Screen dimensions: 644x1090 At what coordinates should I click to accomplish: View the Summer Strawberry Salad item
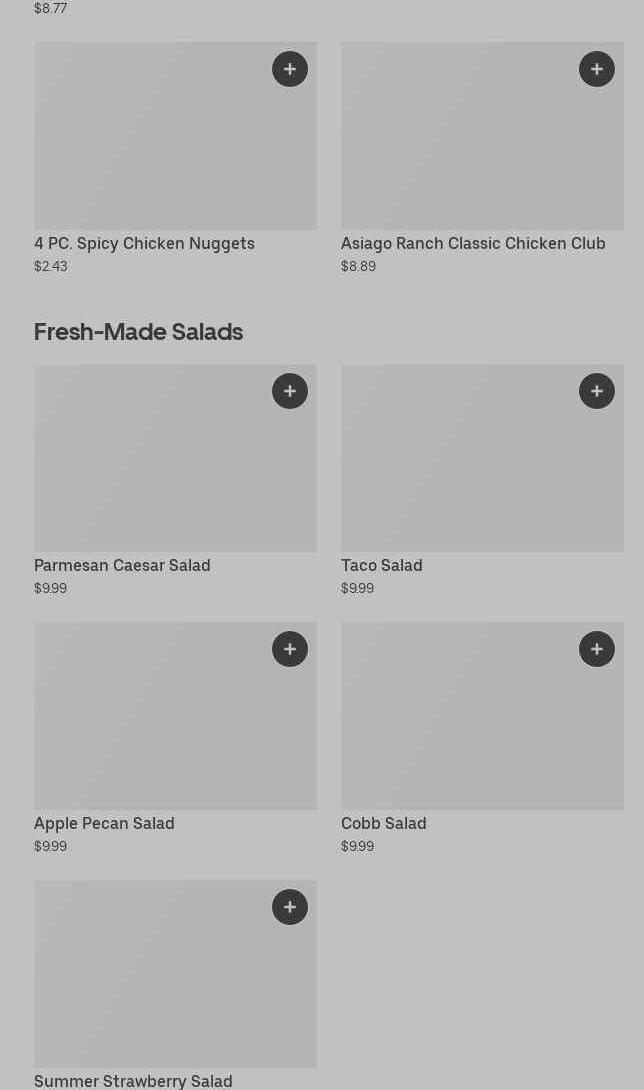click(160, 985)
